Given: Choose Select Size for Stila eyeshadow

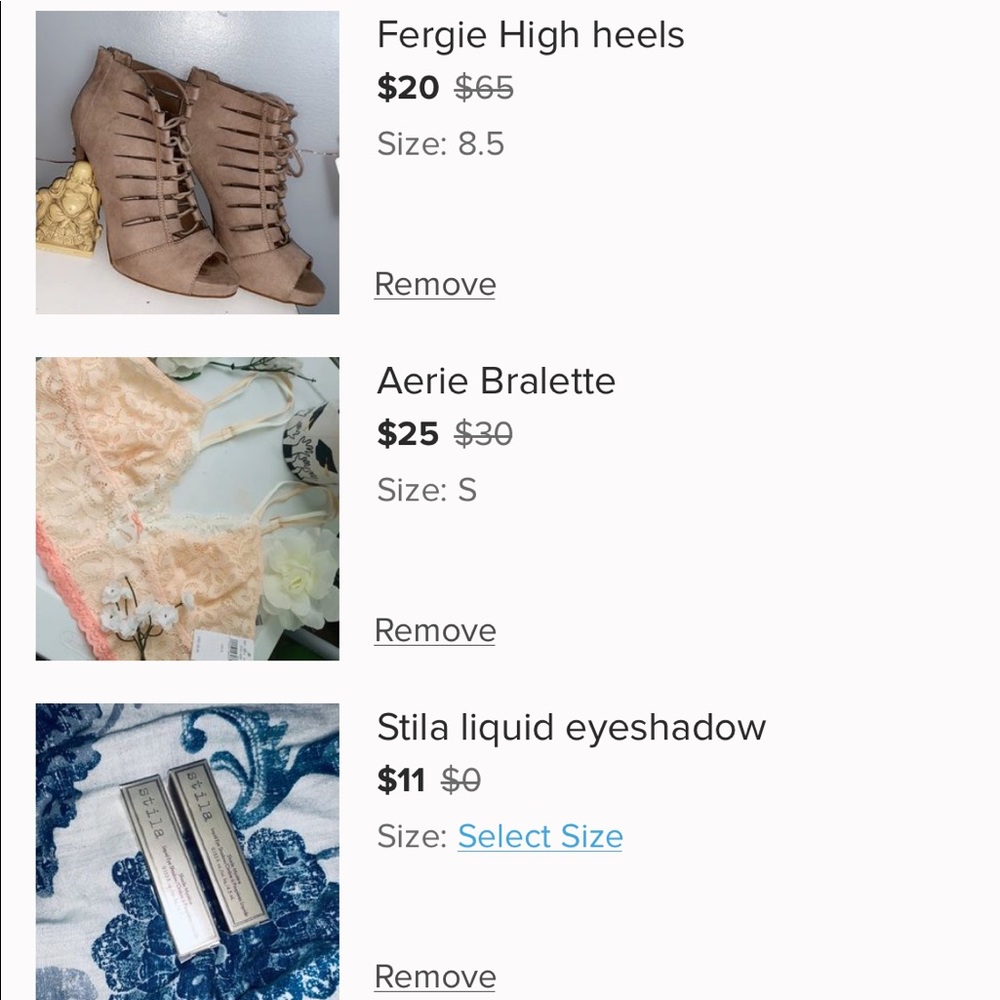Looking at the screenshot, I should 540,836.
